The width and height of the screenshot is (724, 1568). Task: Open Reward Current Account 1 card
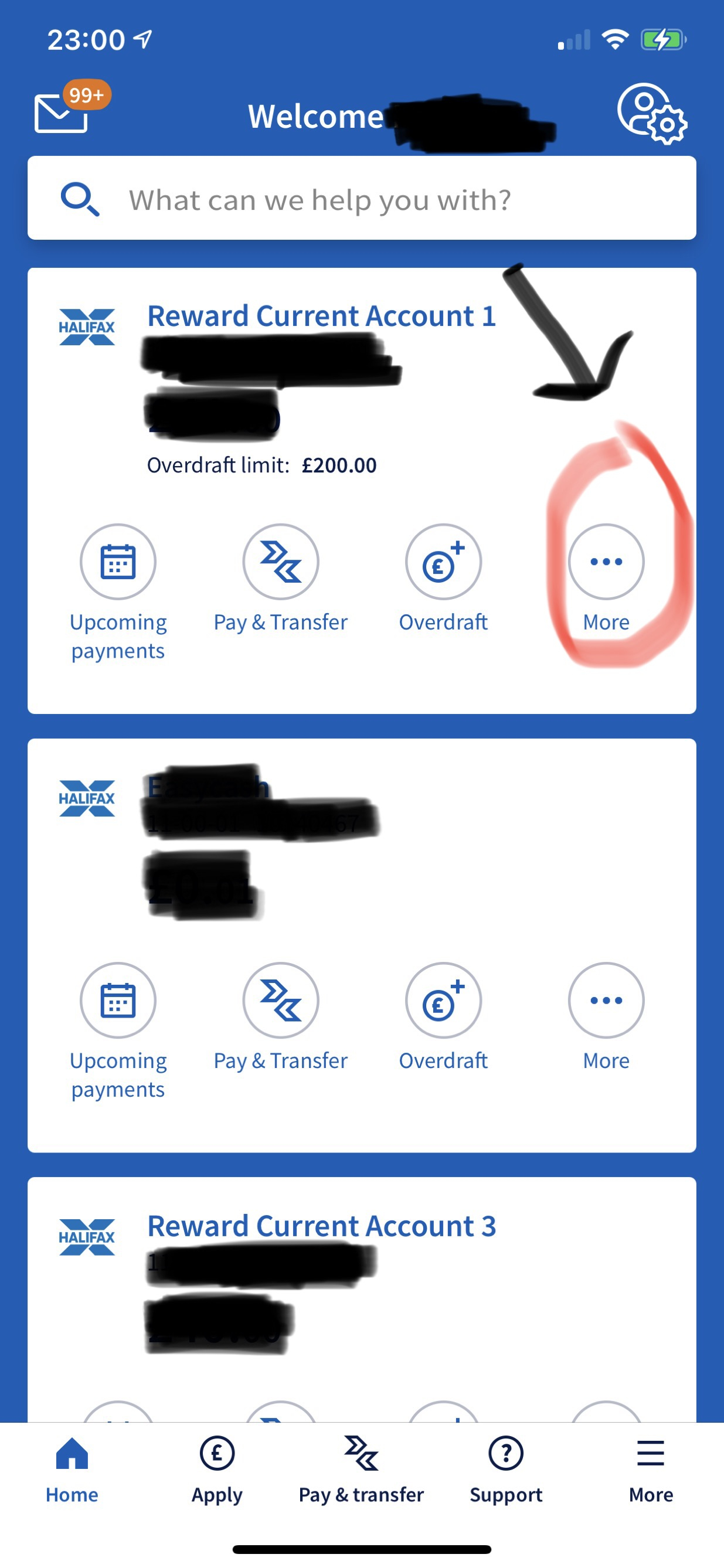[x=321, y=317]
